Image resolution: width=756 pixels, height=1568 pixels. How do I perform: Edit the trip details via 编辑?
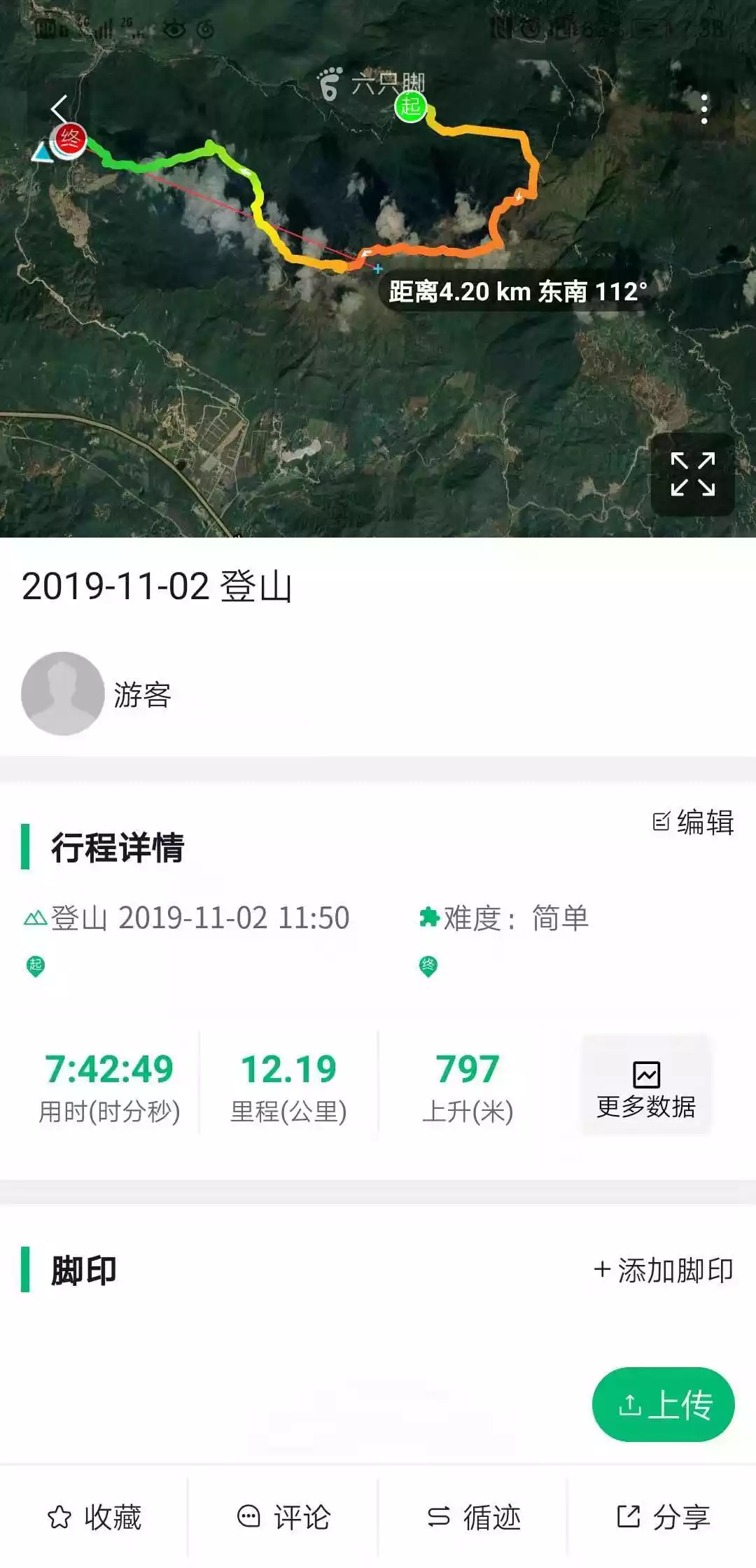pos(693,822)
